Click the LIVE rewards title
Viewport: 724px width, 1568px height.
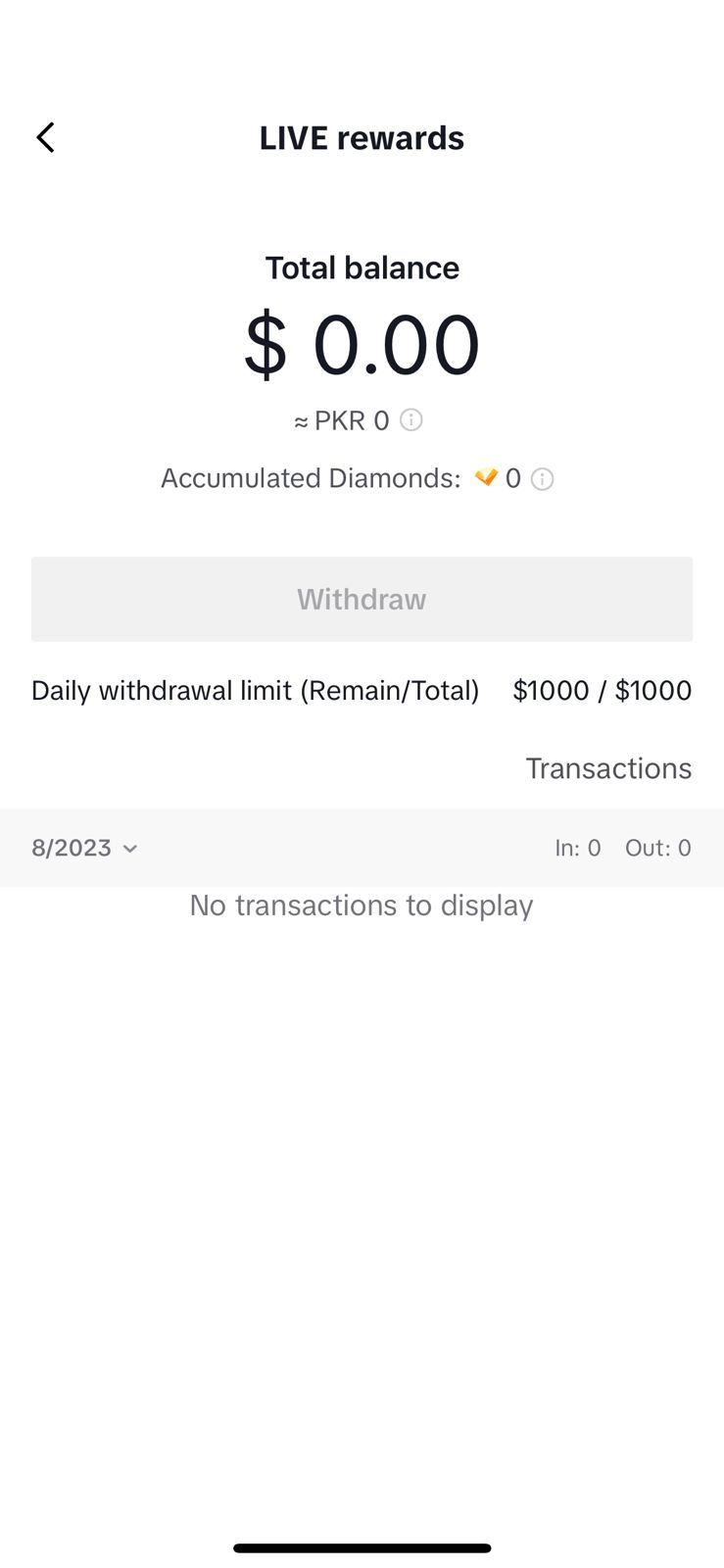(362, 137)
